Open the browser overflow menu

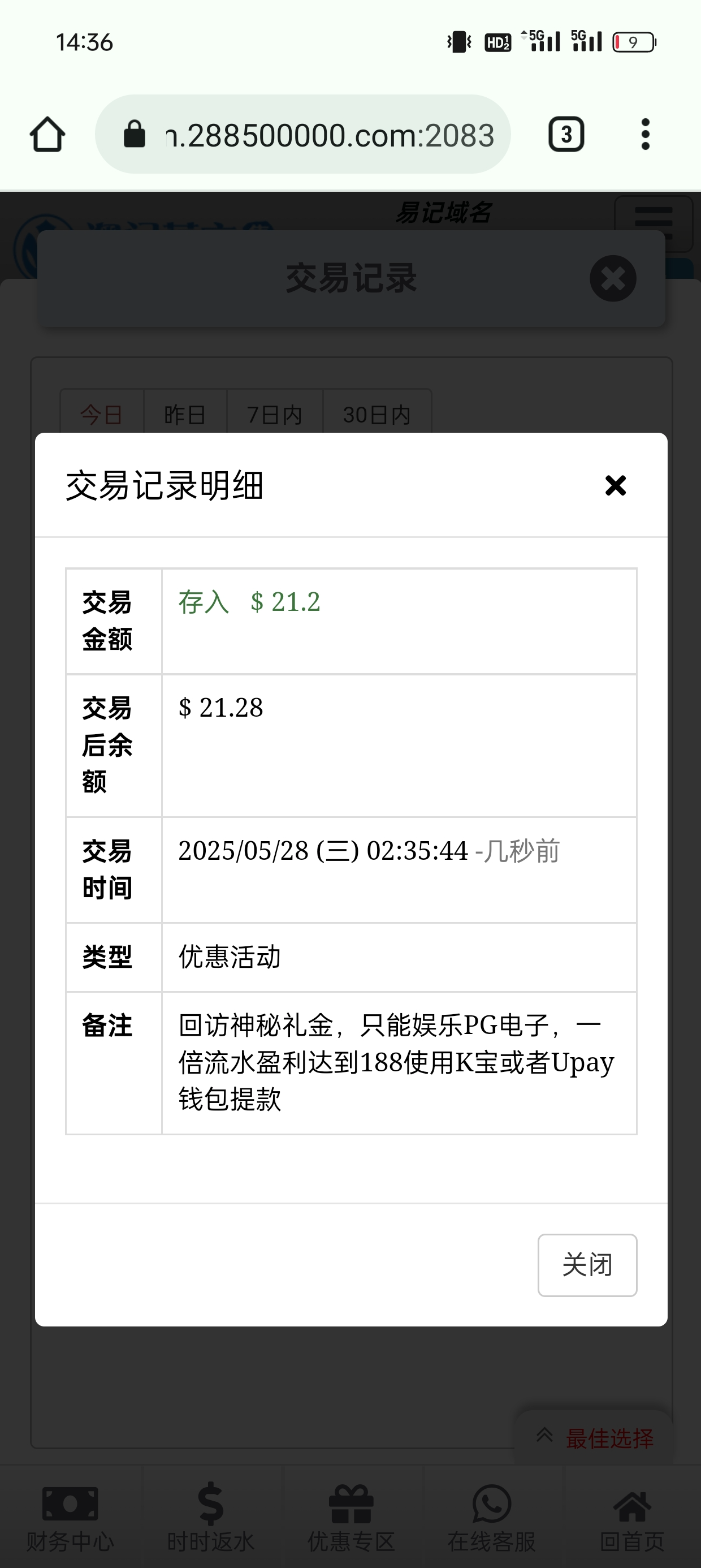[645, 134]
